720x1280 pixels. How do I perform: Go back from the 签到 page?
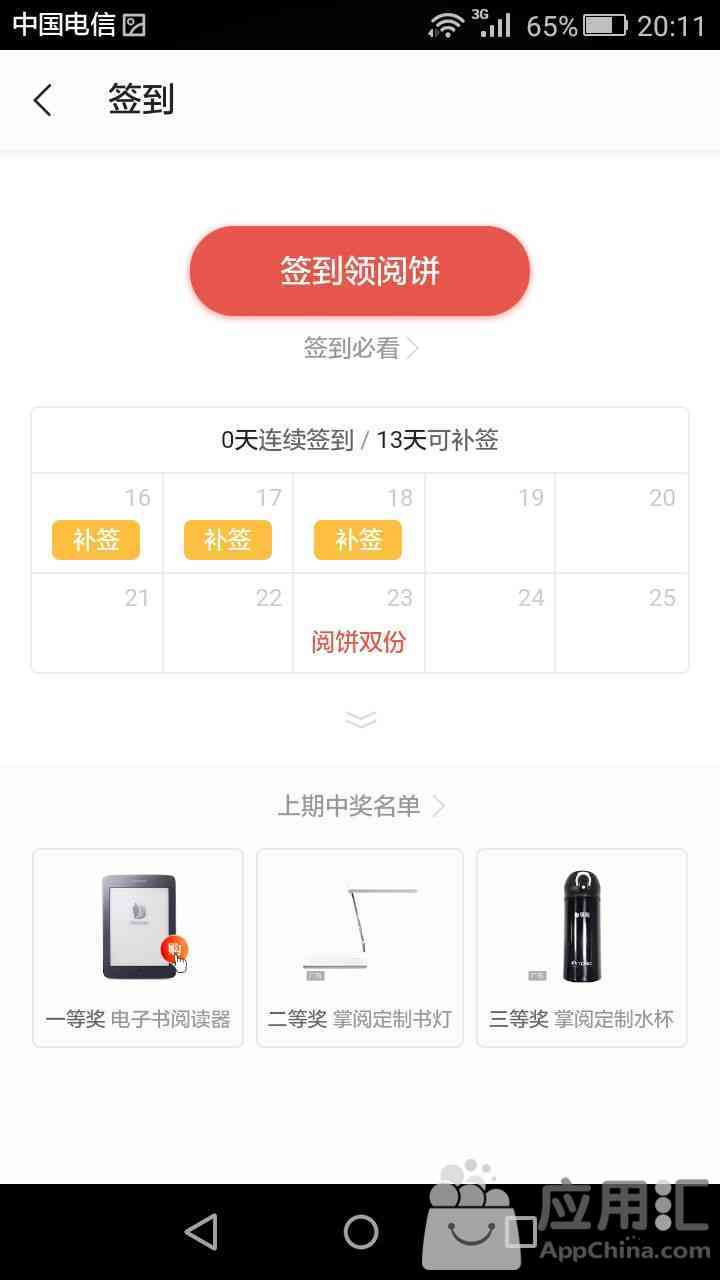pos(42,100)
